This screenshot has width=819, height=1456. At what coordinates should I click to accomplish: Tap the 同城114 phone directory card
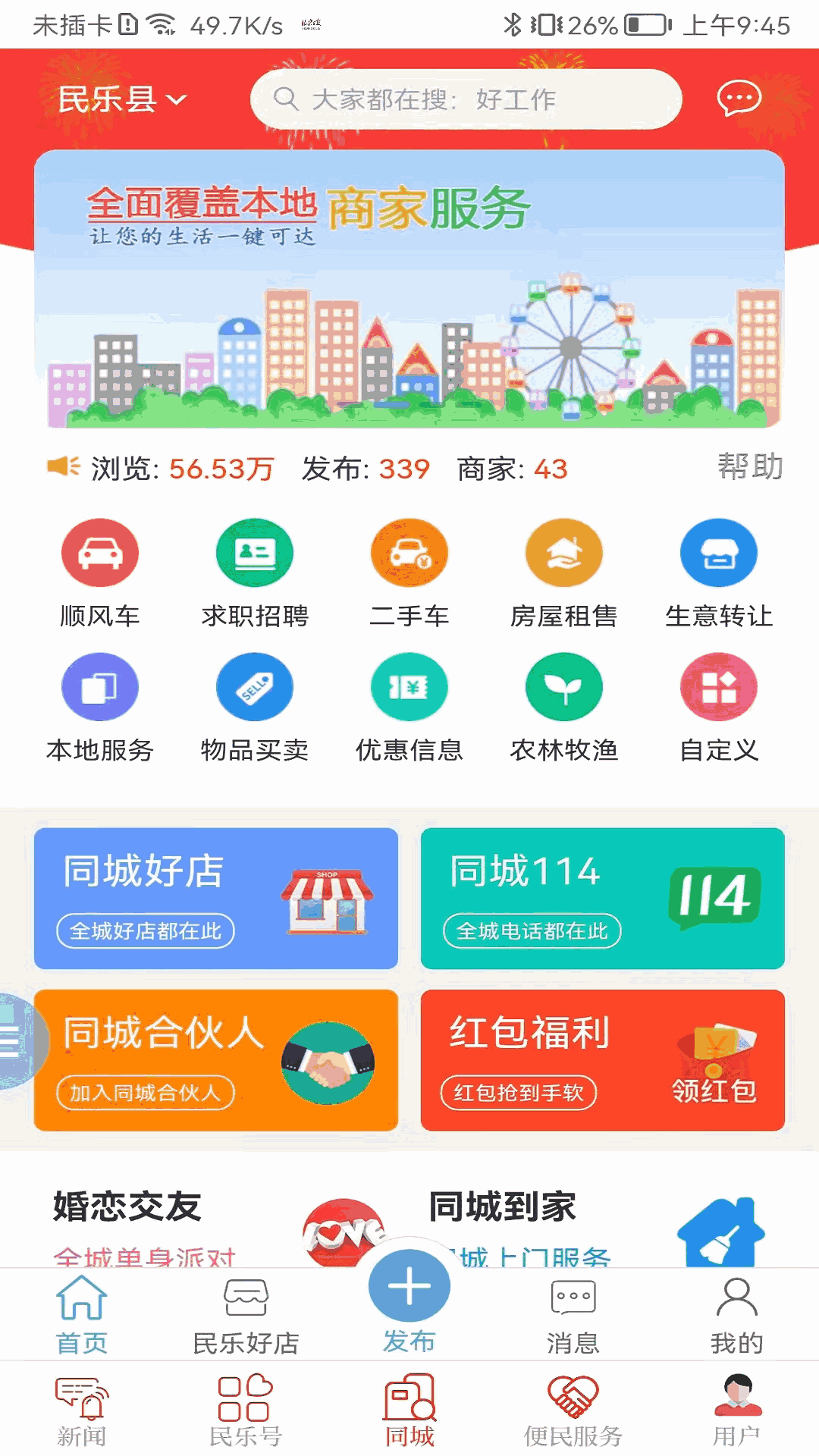click(603, 898)
